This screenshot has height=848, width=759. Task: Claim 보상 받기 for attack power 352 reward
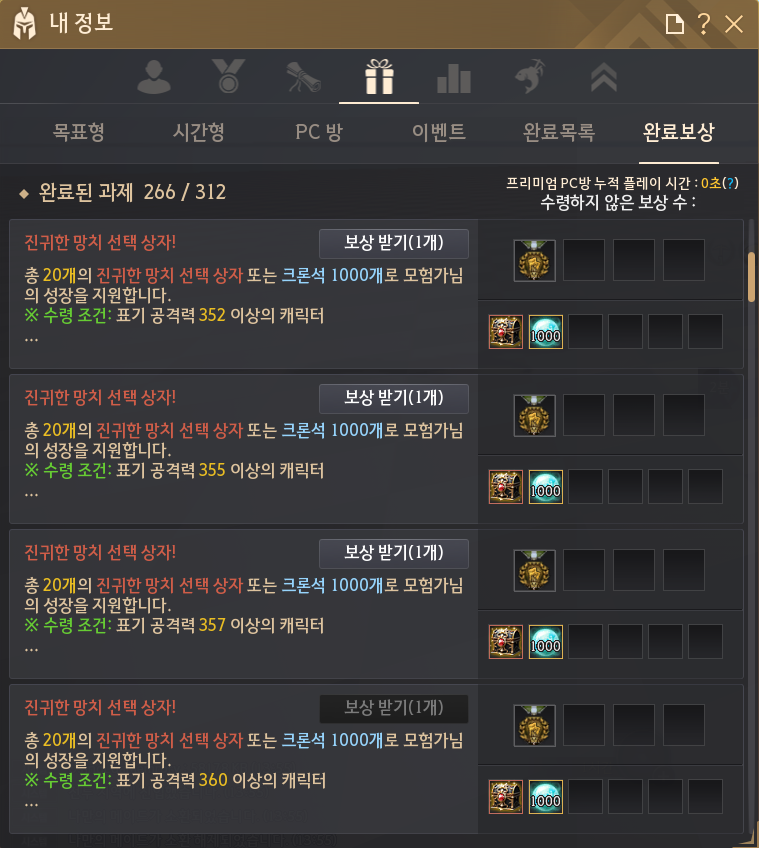(393, 243)
